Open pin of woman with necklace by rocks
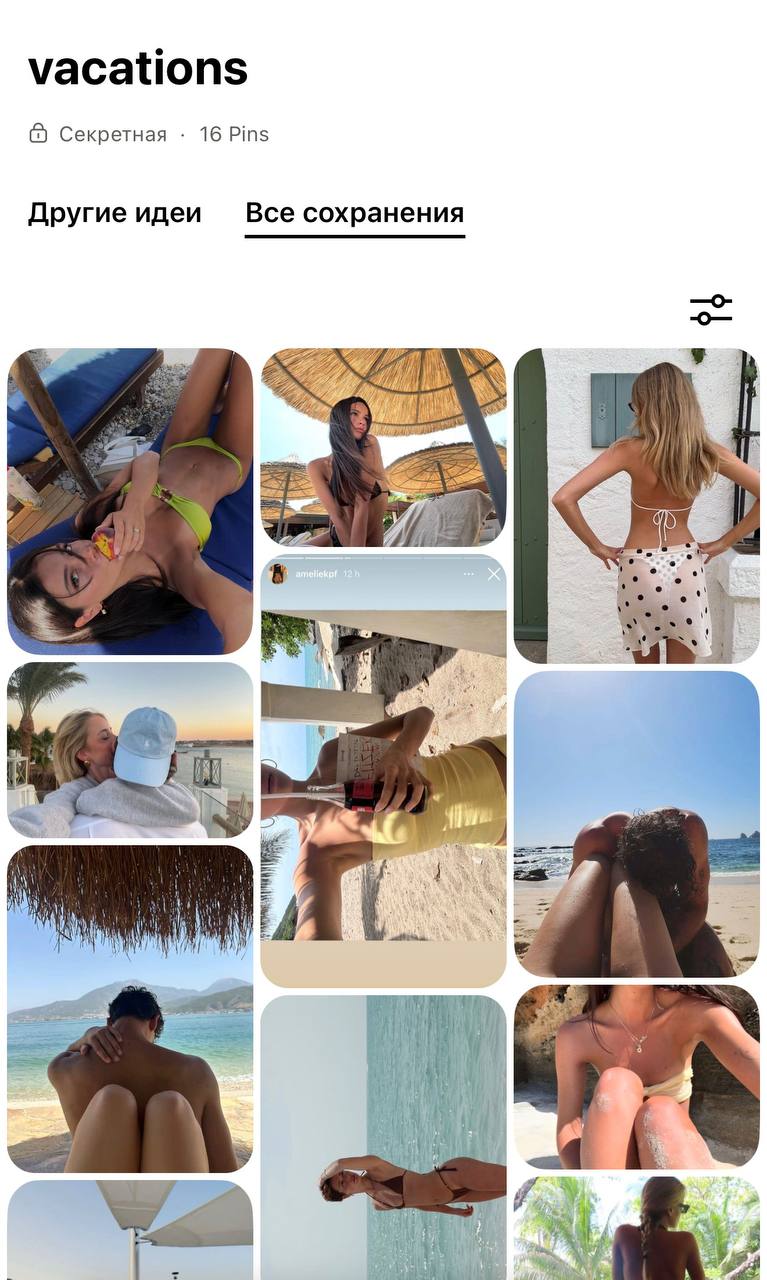 coord(637,1076)
